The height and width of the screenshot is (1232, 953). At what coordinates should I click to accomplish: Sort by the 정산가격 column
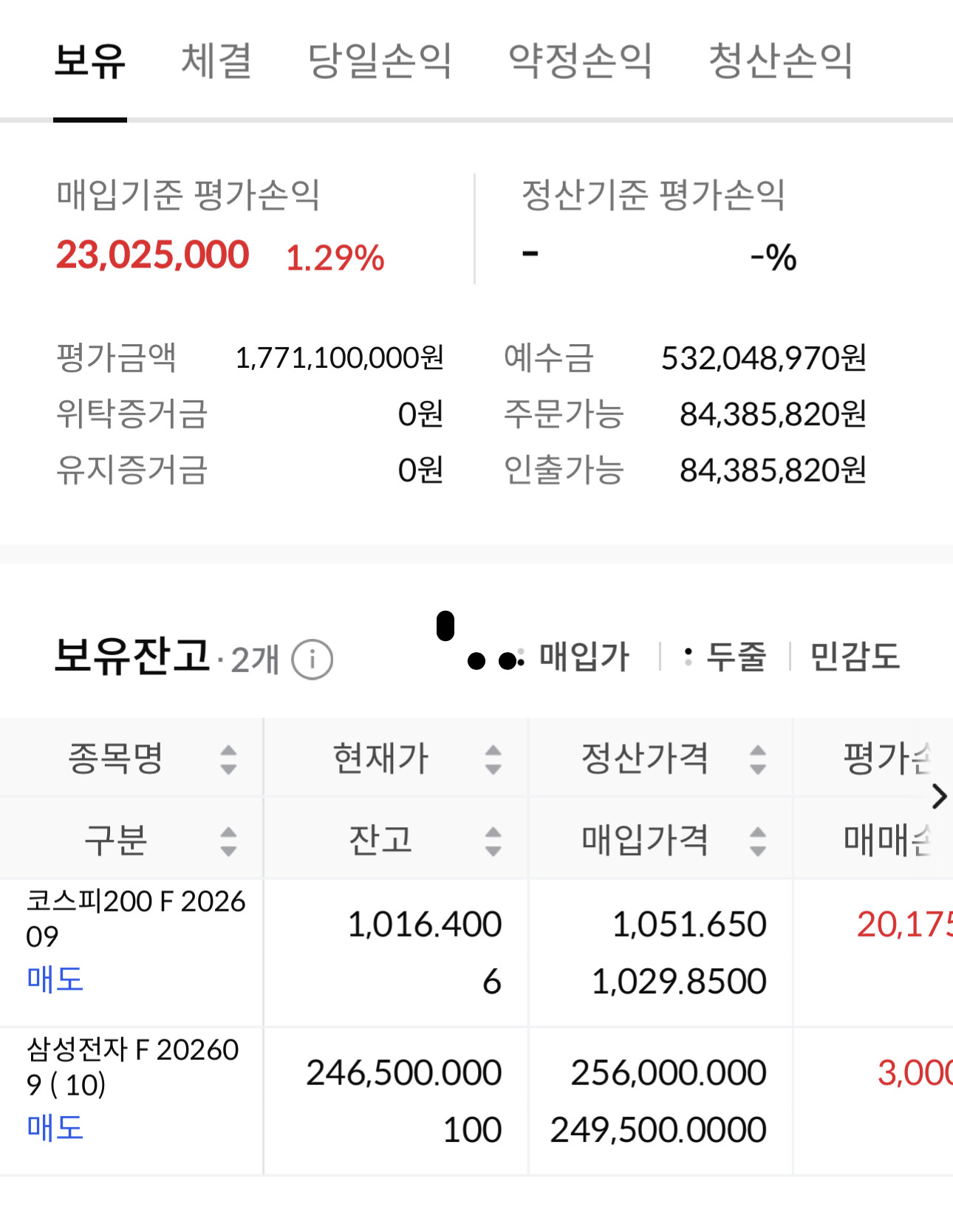[660, 759]
